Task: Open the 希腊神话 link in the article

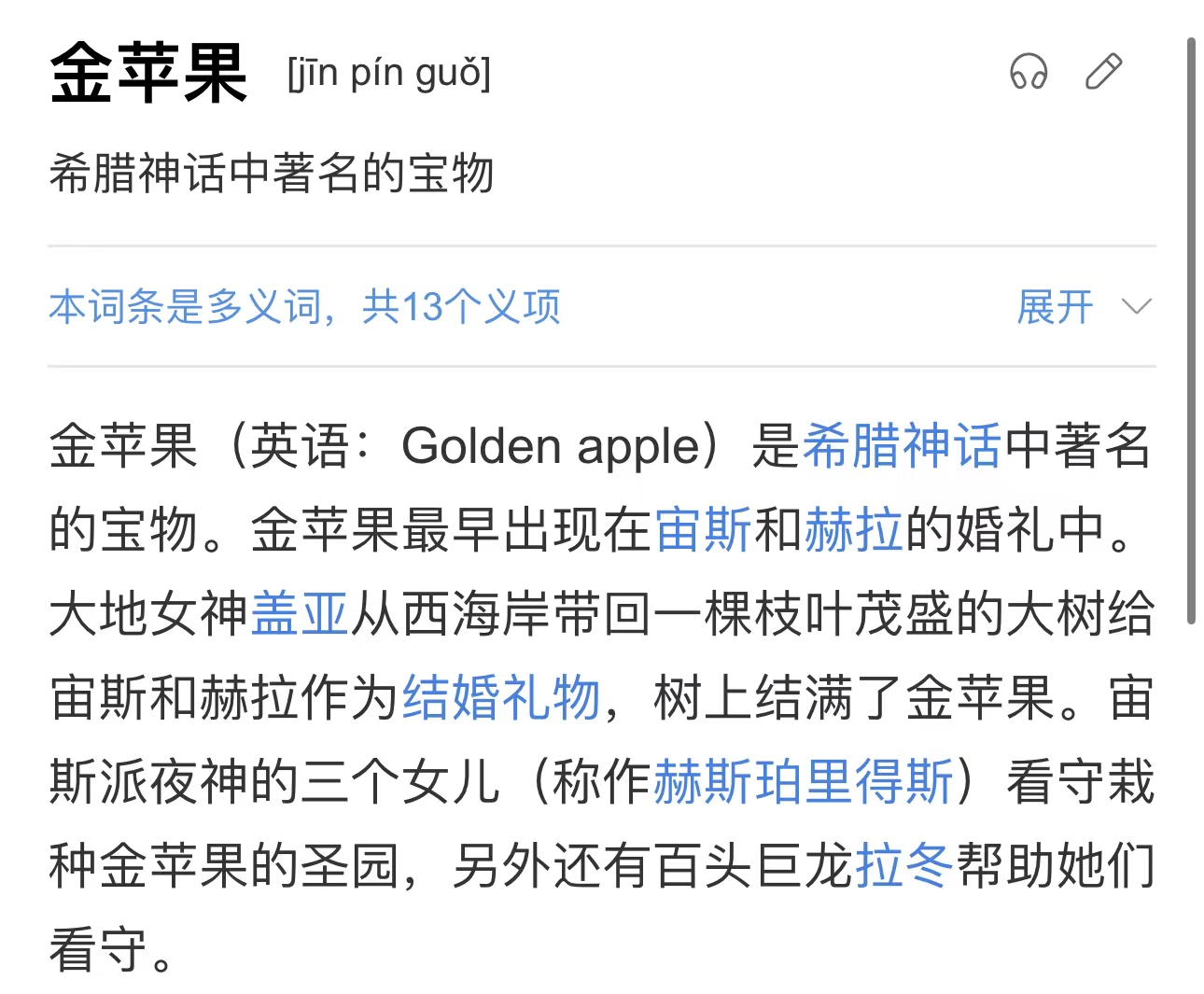Action: 901,445
